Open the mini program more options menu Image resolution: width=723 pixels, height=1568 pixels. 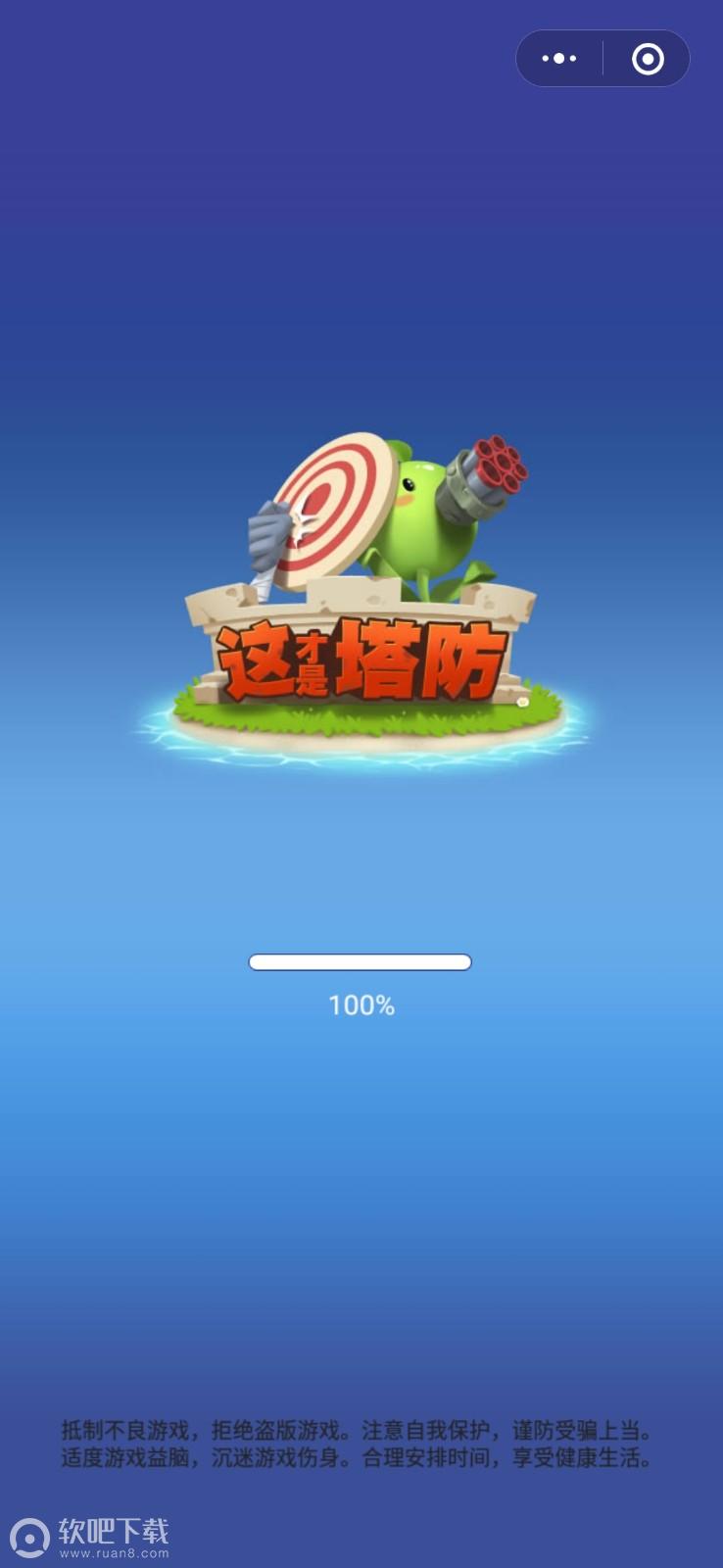point(559,59)
